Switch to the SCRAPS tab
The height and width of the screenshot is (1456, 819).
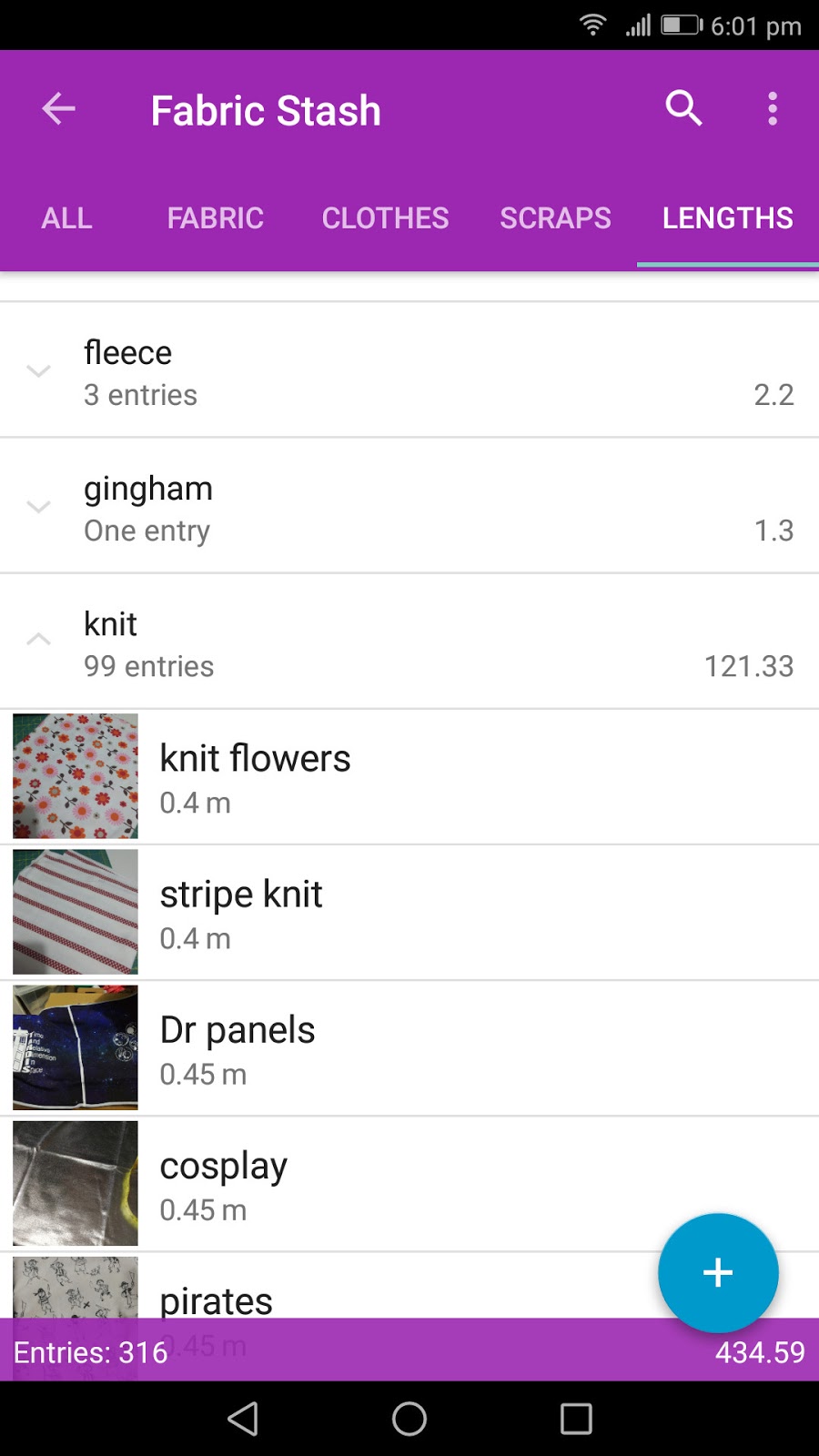(x=555, y=218)
